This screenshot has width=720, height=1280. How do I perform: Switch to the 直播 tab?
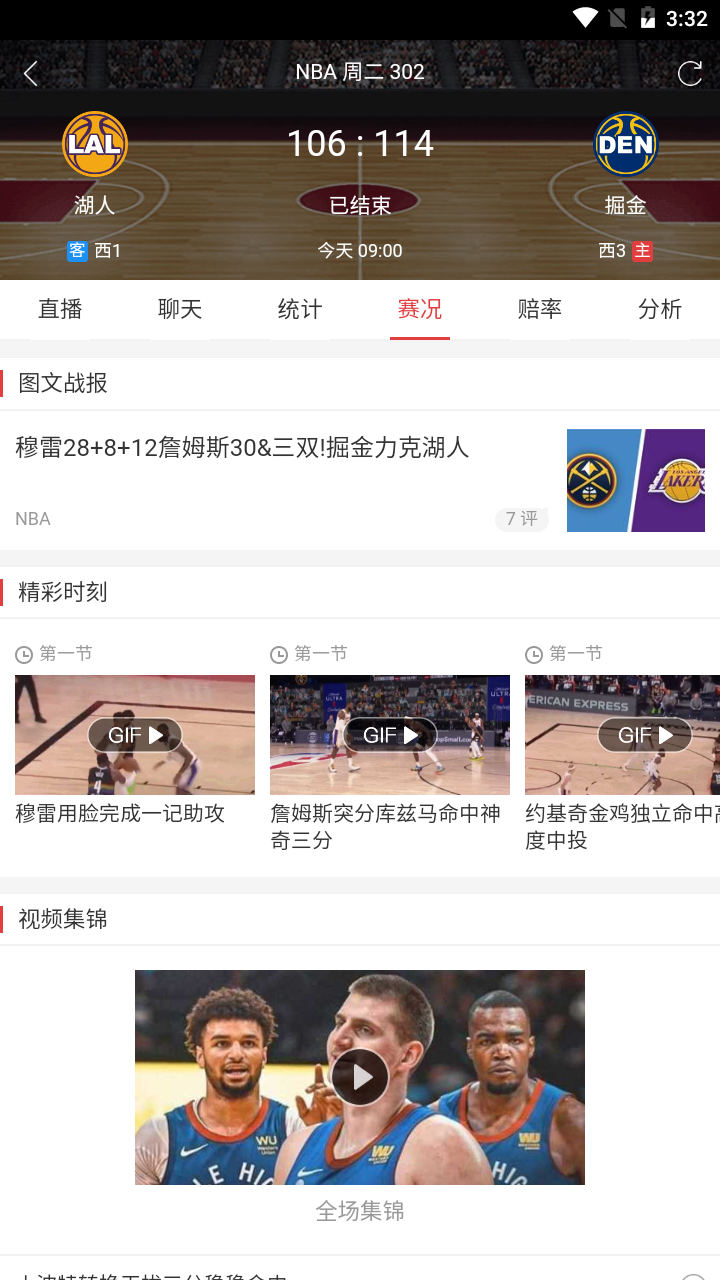(x=60, y=309)
